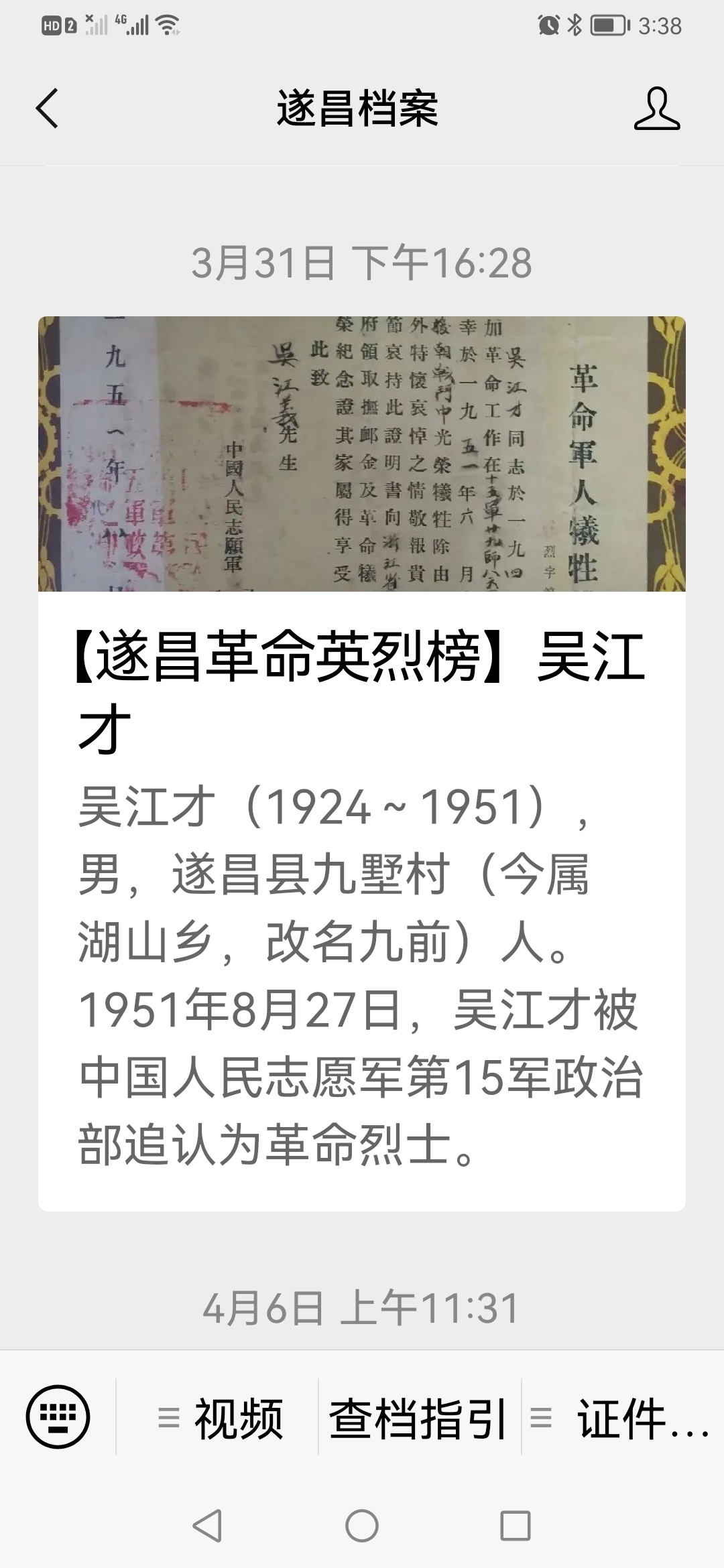
Task: Open the 视频 menu
Action: coord(219,1418)
